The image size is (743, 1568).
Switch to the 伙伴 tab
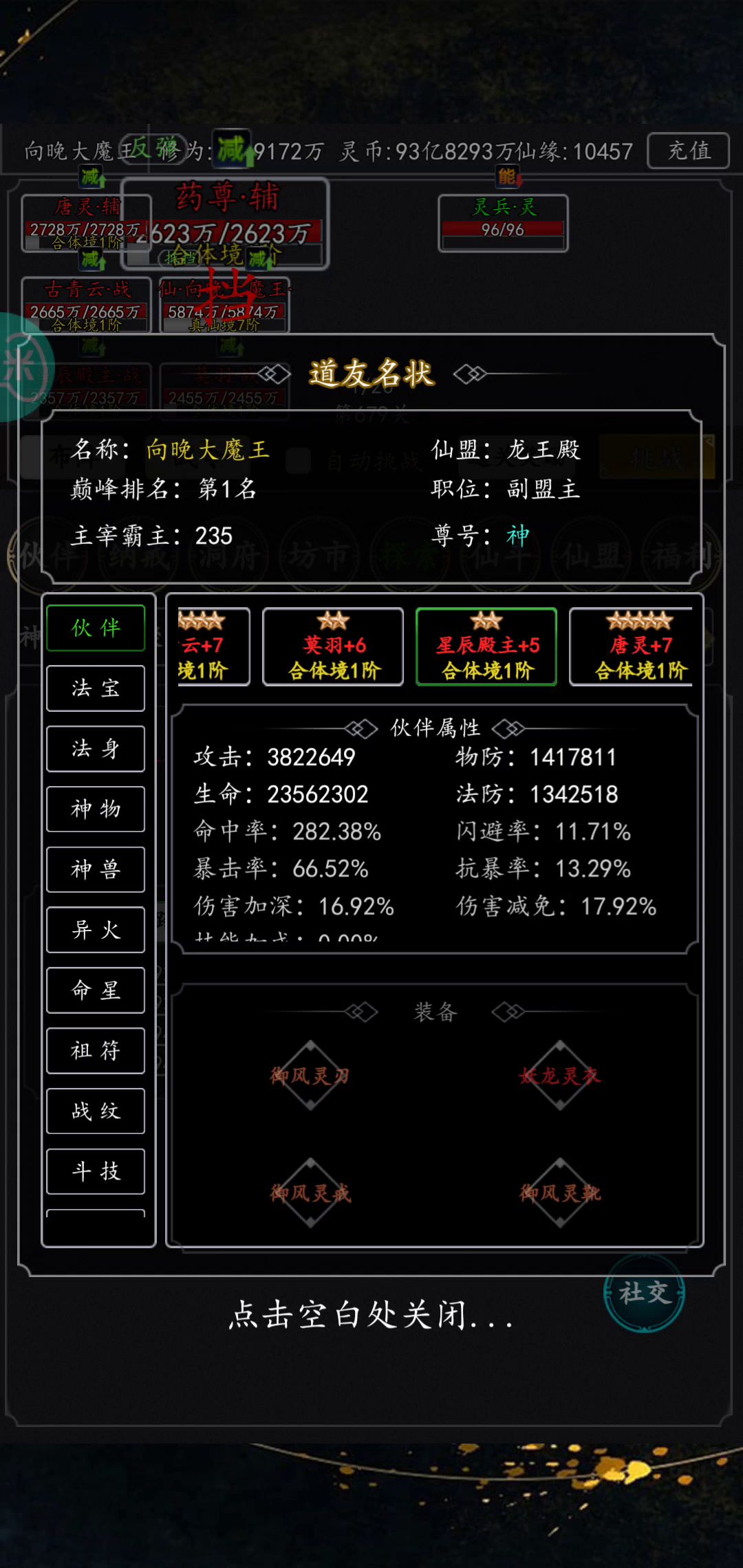click(x=96, y=628)
